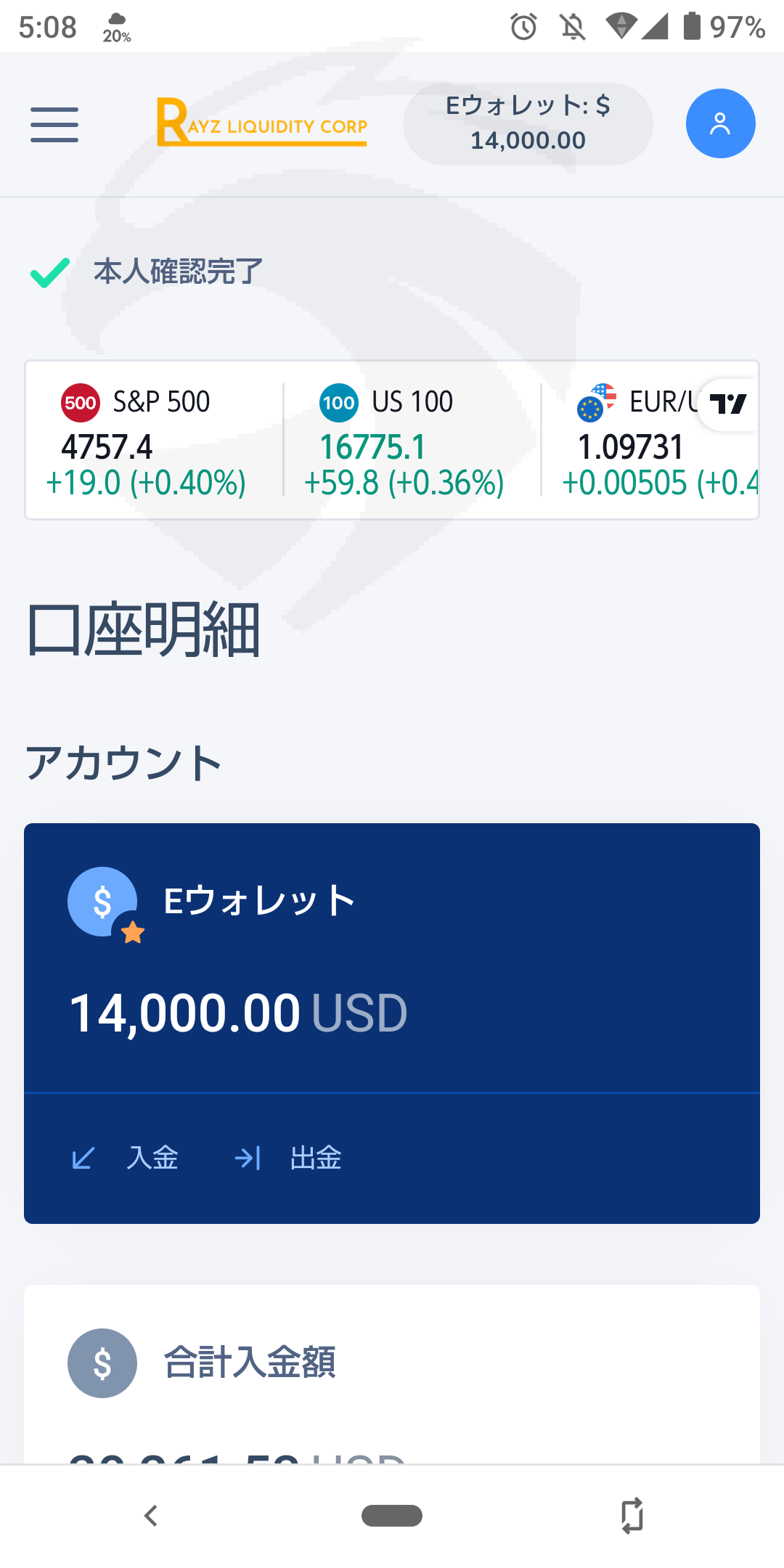Go back with the system back button
This screenshot has width=784, height=1568.
coord(151,1516)
